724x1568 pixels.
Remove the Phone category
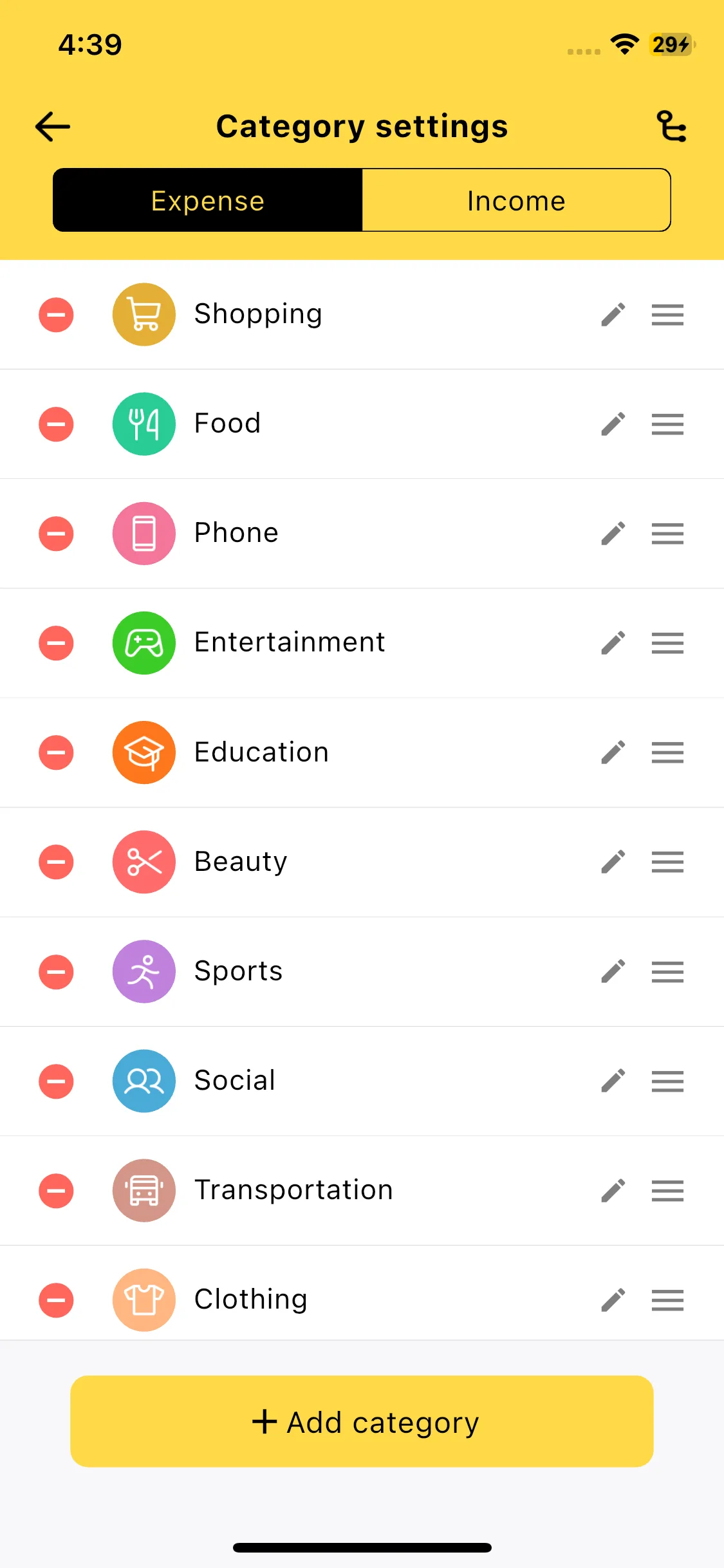[x=57, y=534]
